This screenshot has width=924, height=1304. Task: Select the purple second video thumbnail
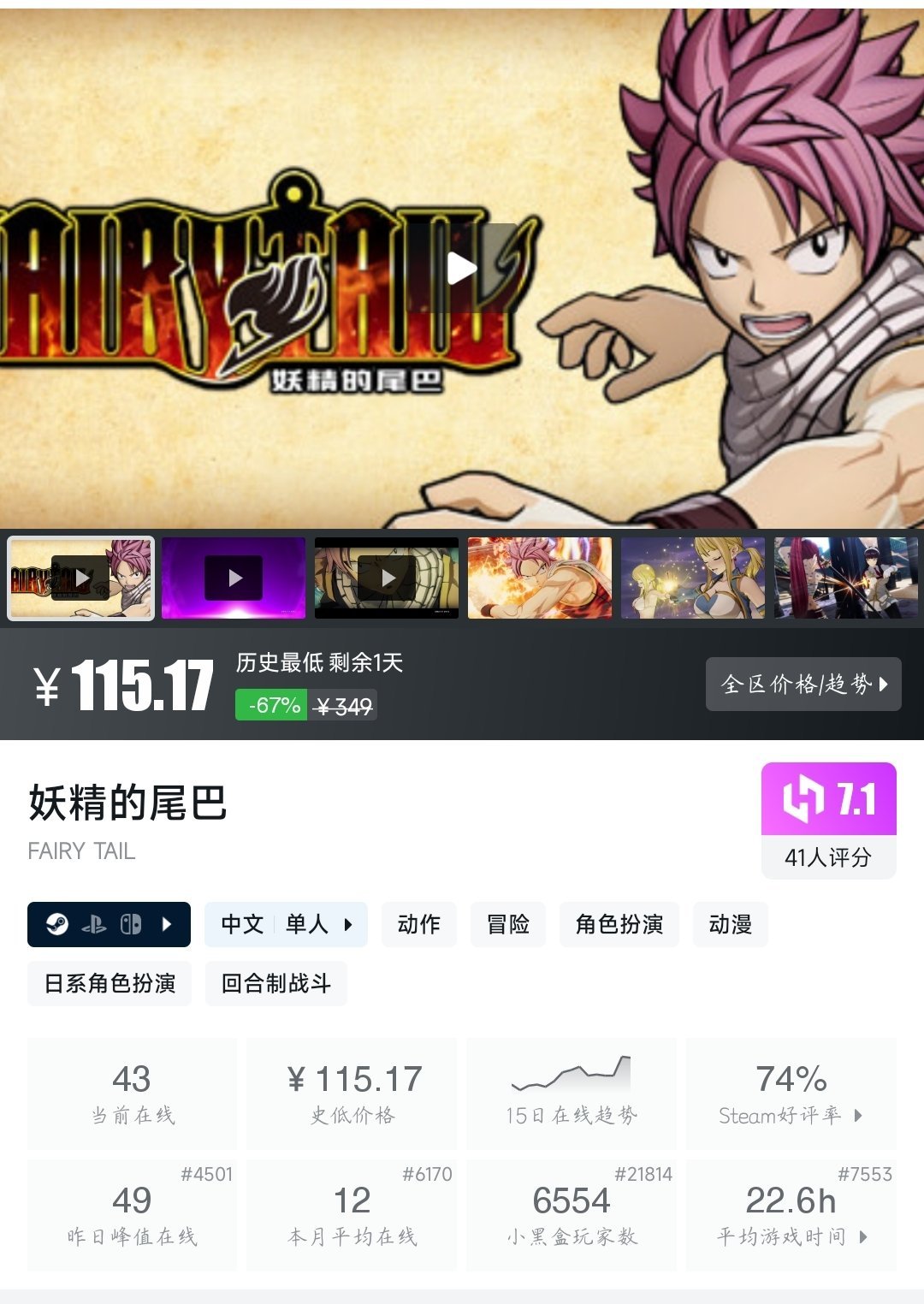[234, 578]
